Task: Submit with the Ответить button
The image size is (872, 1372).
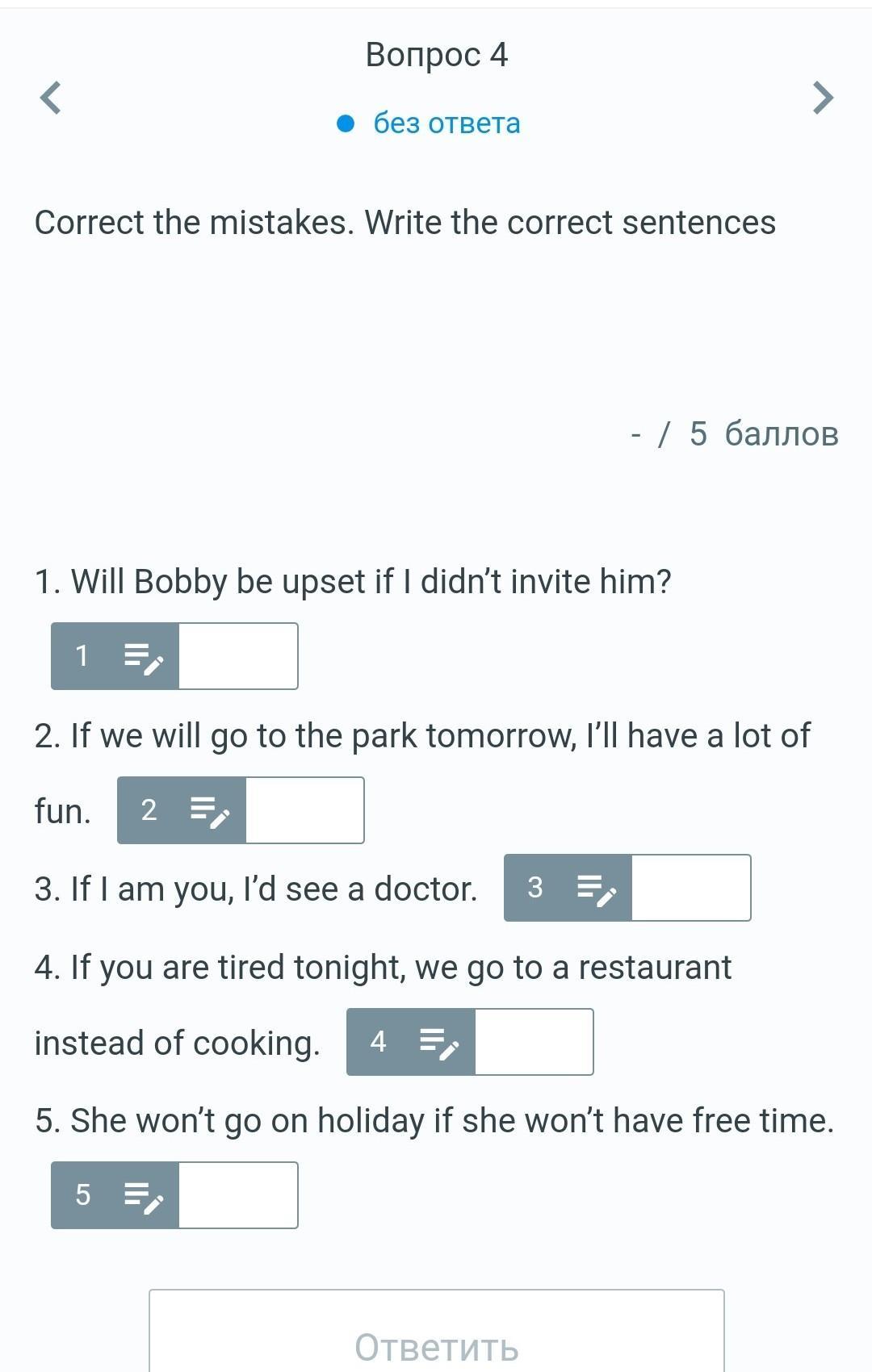Action: point(436,1340)
